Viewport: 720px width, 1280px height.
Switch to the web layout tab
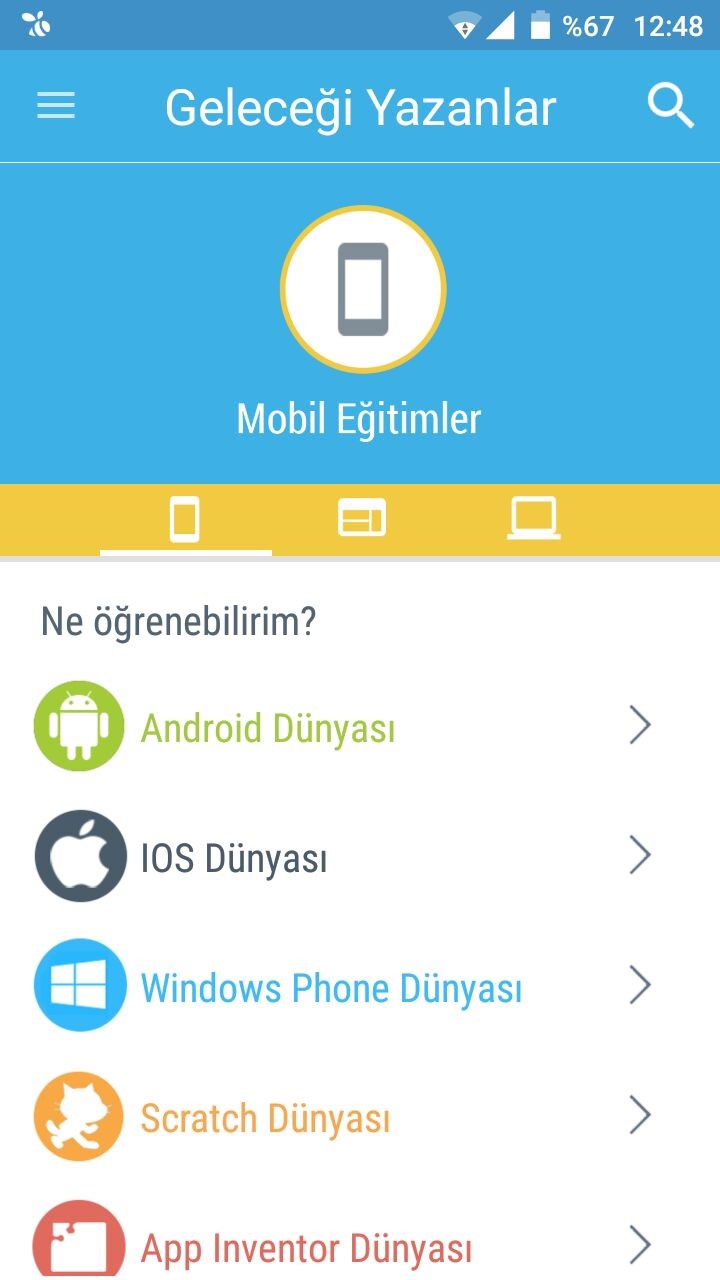tap(361, 520)
